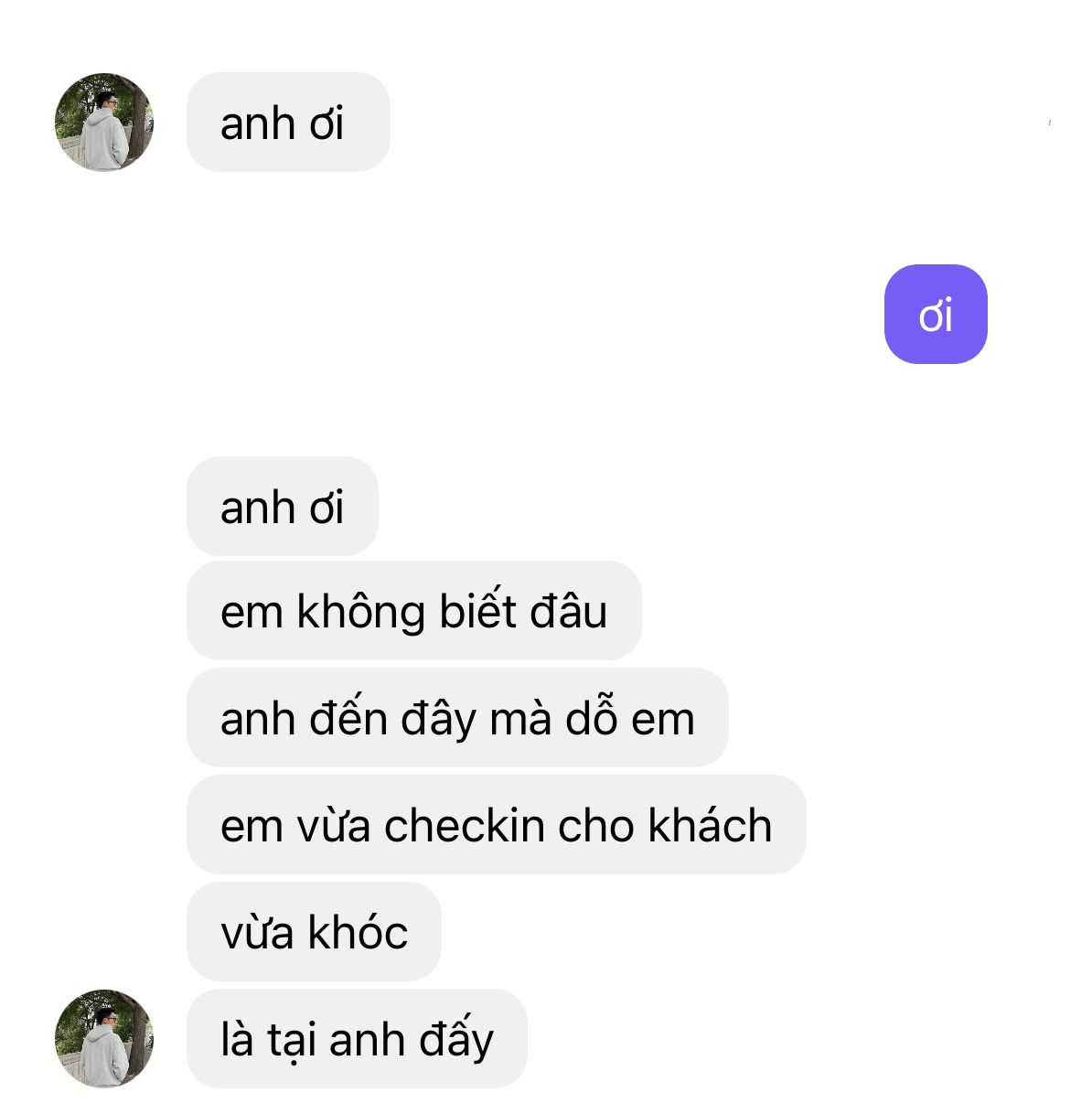
Task: Open sender's avatar beside first "anh ơi" message
Action: (x=104, y=123)
